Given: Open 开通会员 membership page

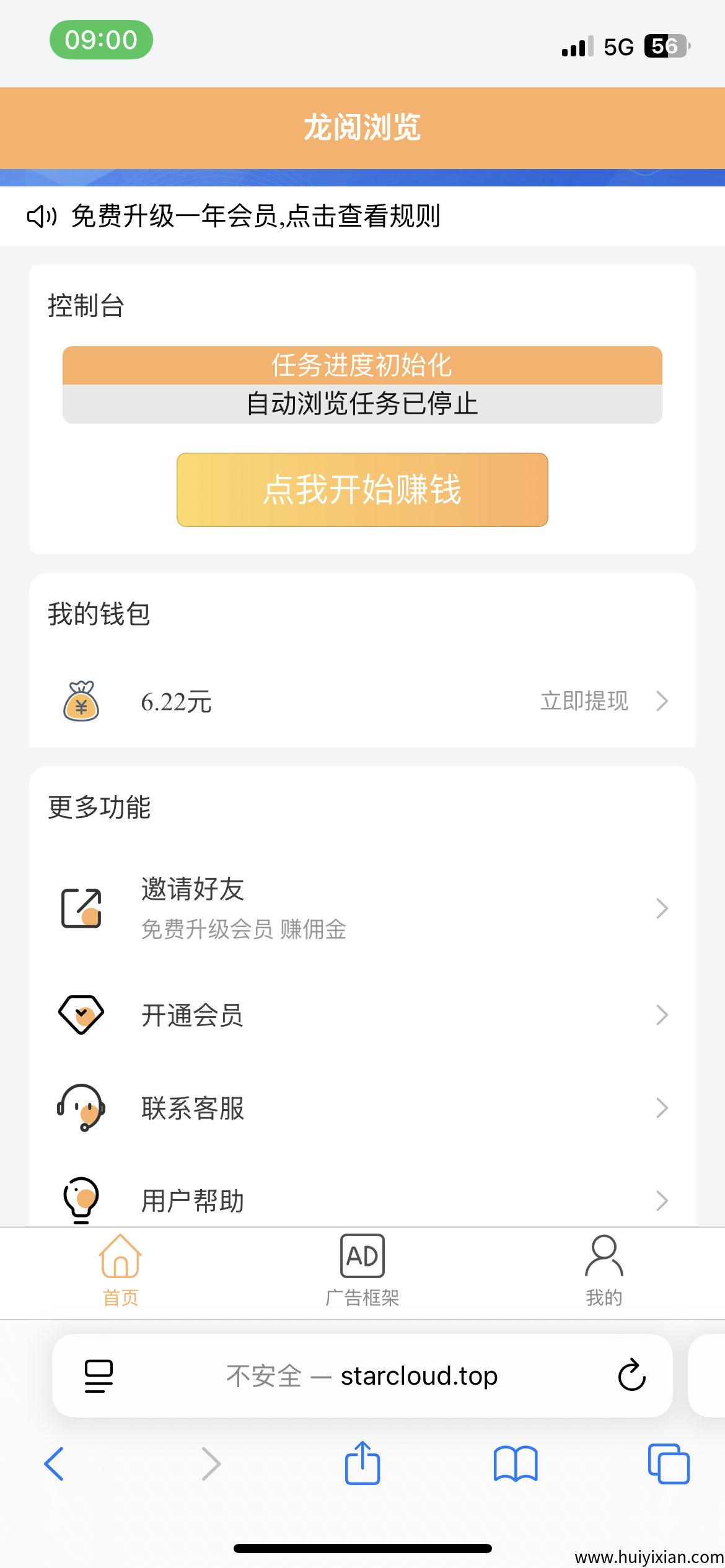Looking at the screenshot, I should click(362, 1015).
